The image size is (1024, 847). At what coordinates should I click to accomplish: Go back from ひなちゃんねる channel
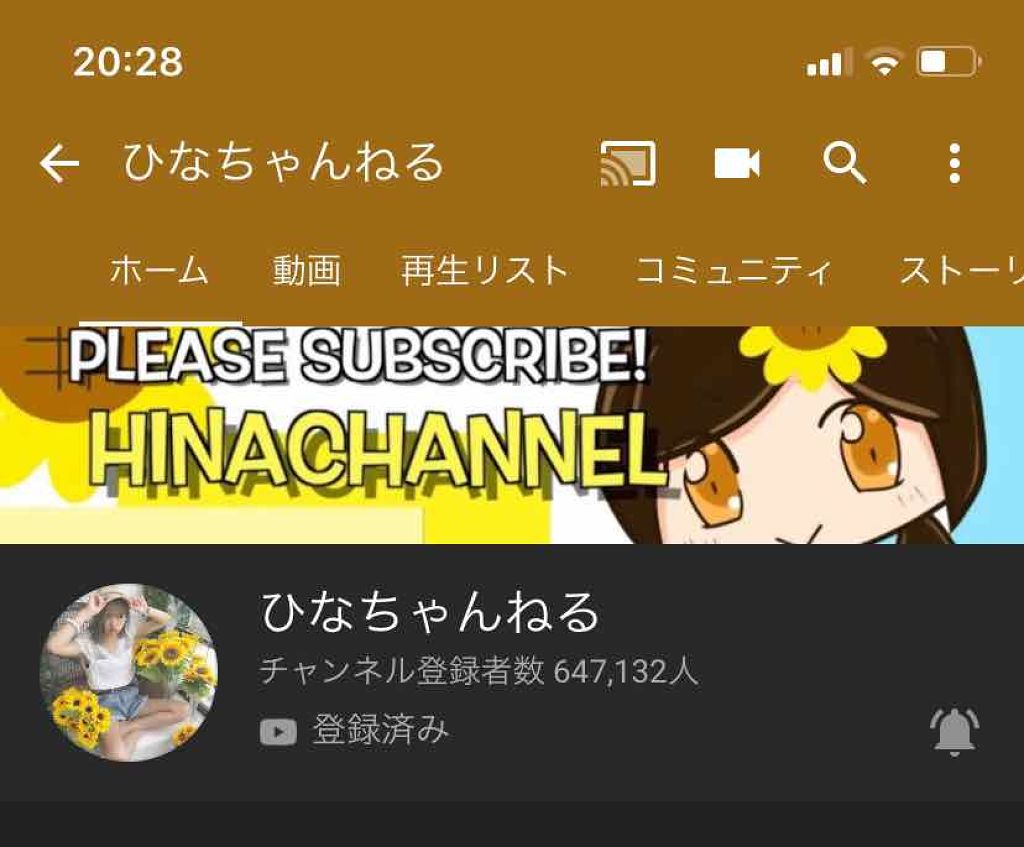coord(59,163)
